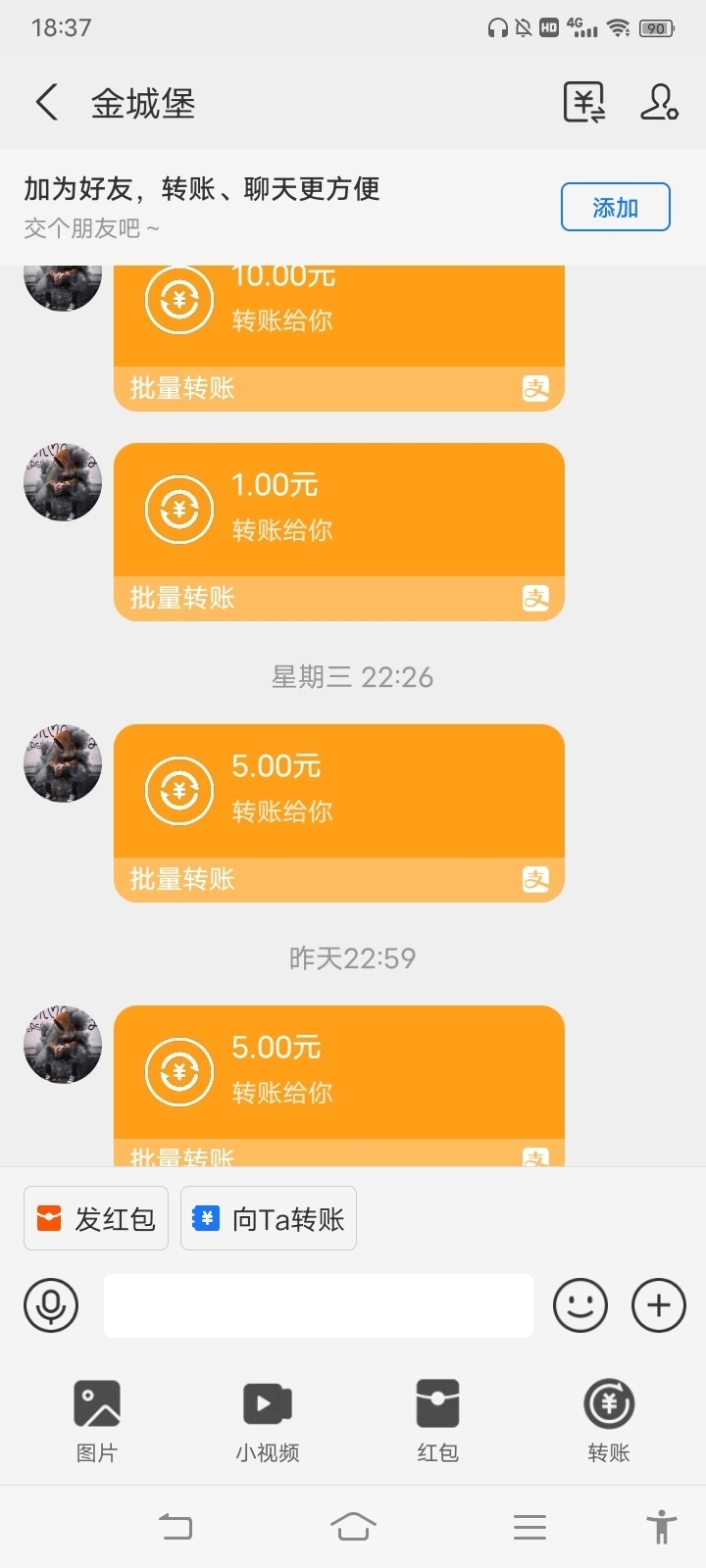Toggle the plus attachments panel
Screen dimensions: 706x1568
tap(659, 1305)
